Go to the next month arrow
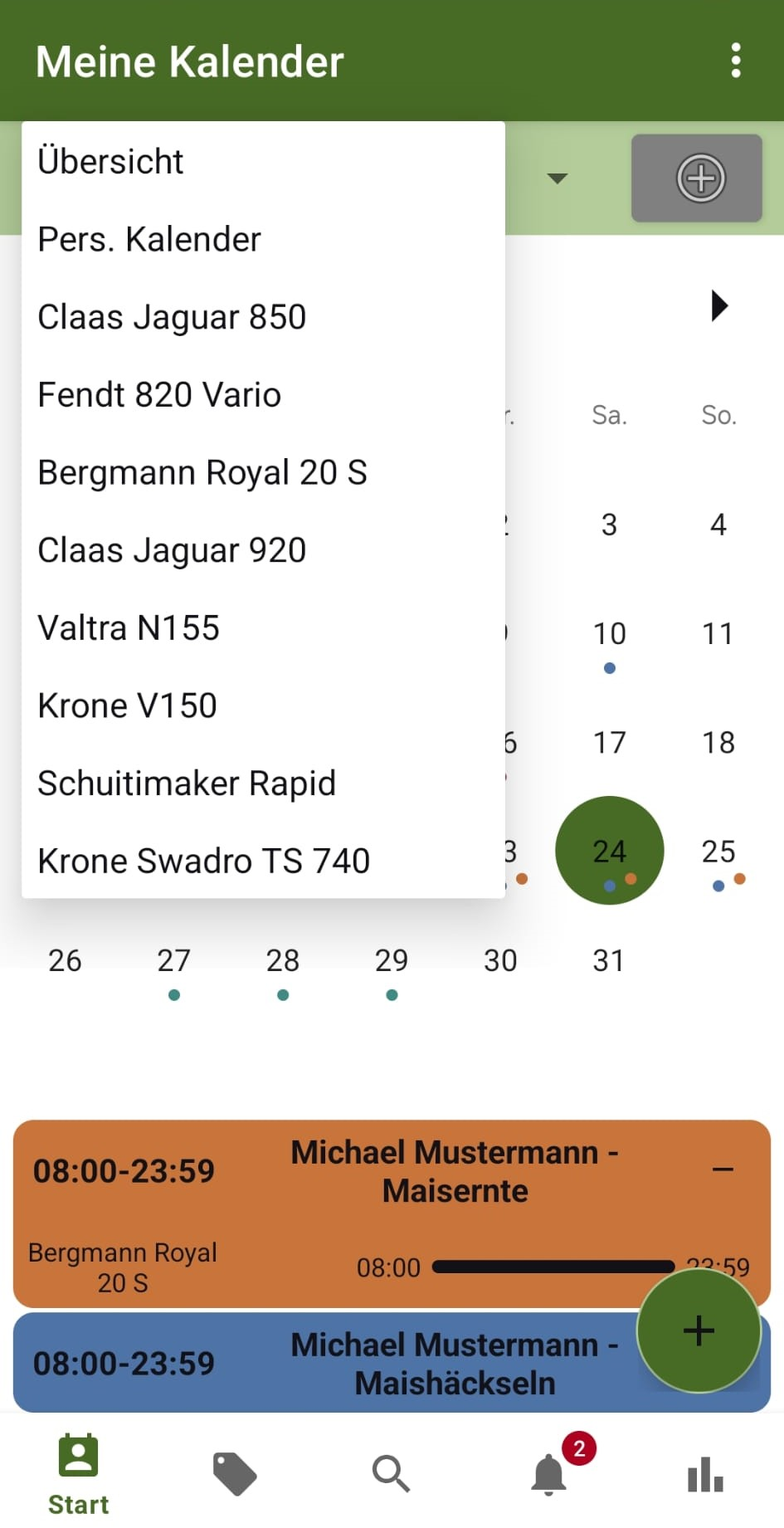Image resolution: width=784 pixels, height=1528 pixels. tap(719, 305)
